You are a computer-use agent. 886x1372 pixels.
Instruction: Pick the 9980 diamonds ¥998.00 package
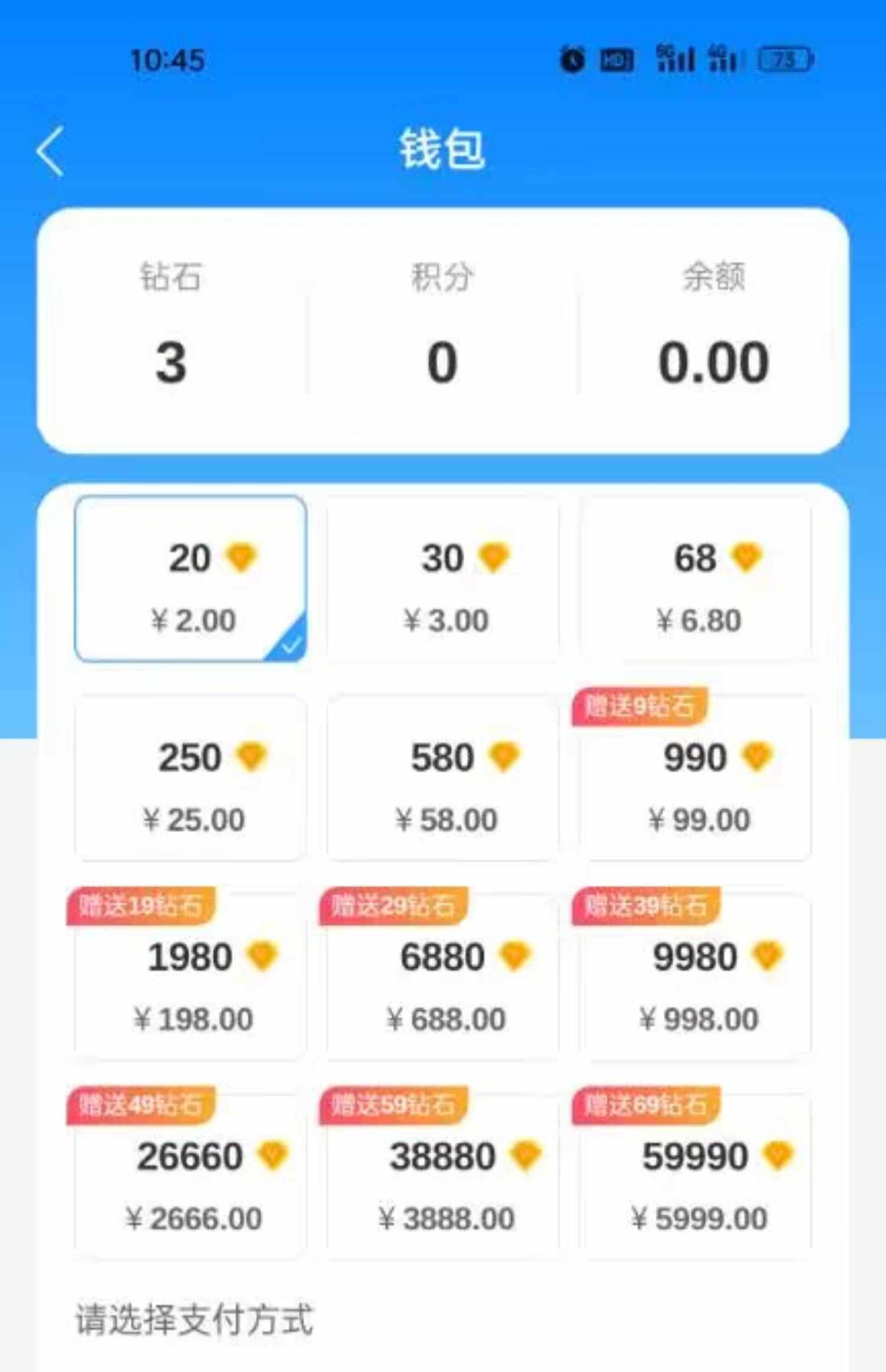point(696,978)
